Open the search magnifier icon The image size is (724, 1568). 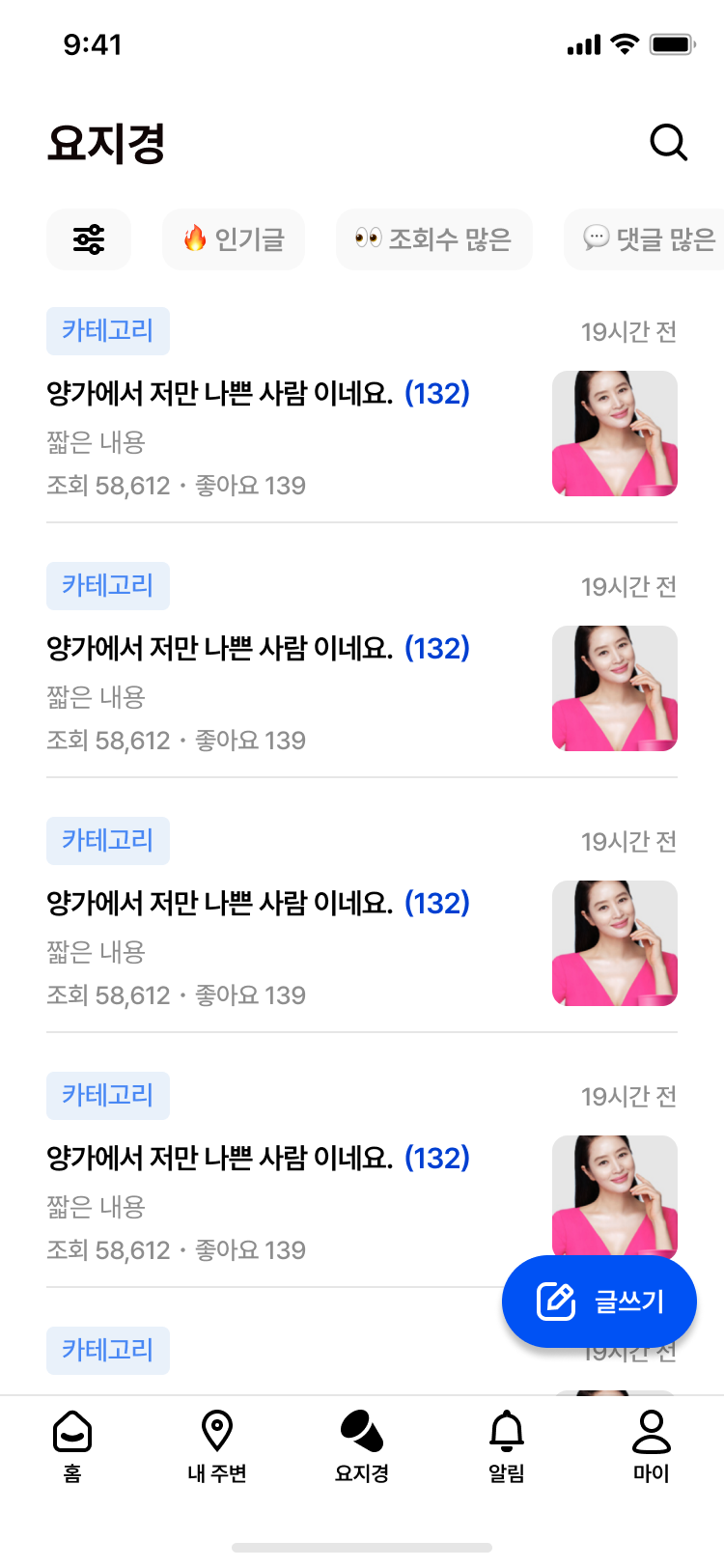[x=668, y=143]
